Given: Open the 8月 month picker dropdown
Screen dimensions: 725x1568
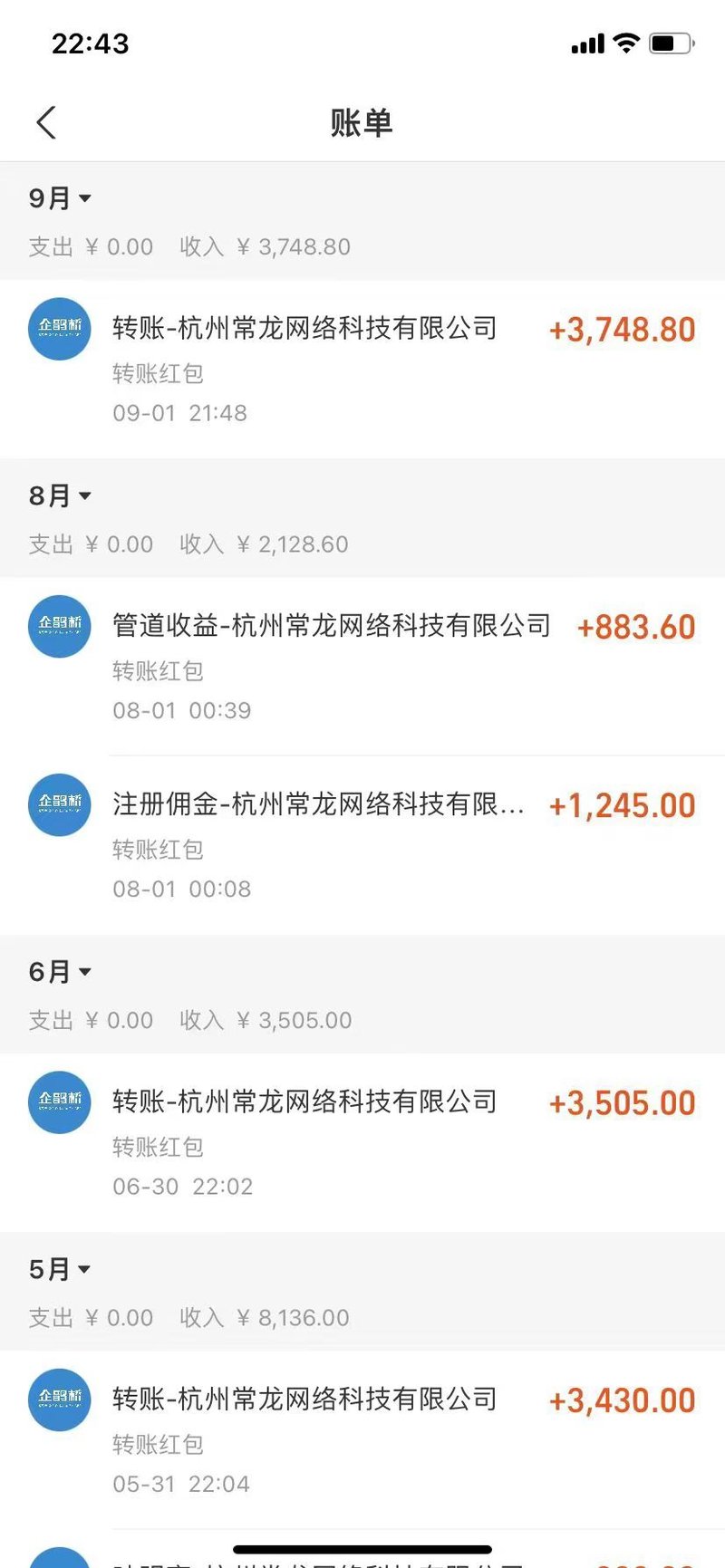Looking at the screenshot, I should pyautogui.click(x=60, y=495).
